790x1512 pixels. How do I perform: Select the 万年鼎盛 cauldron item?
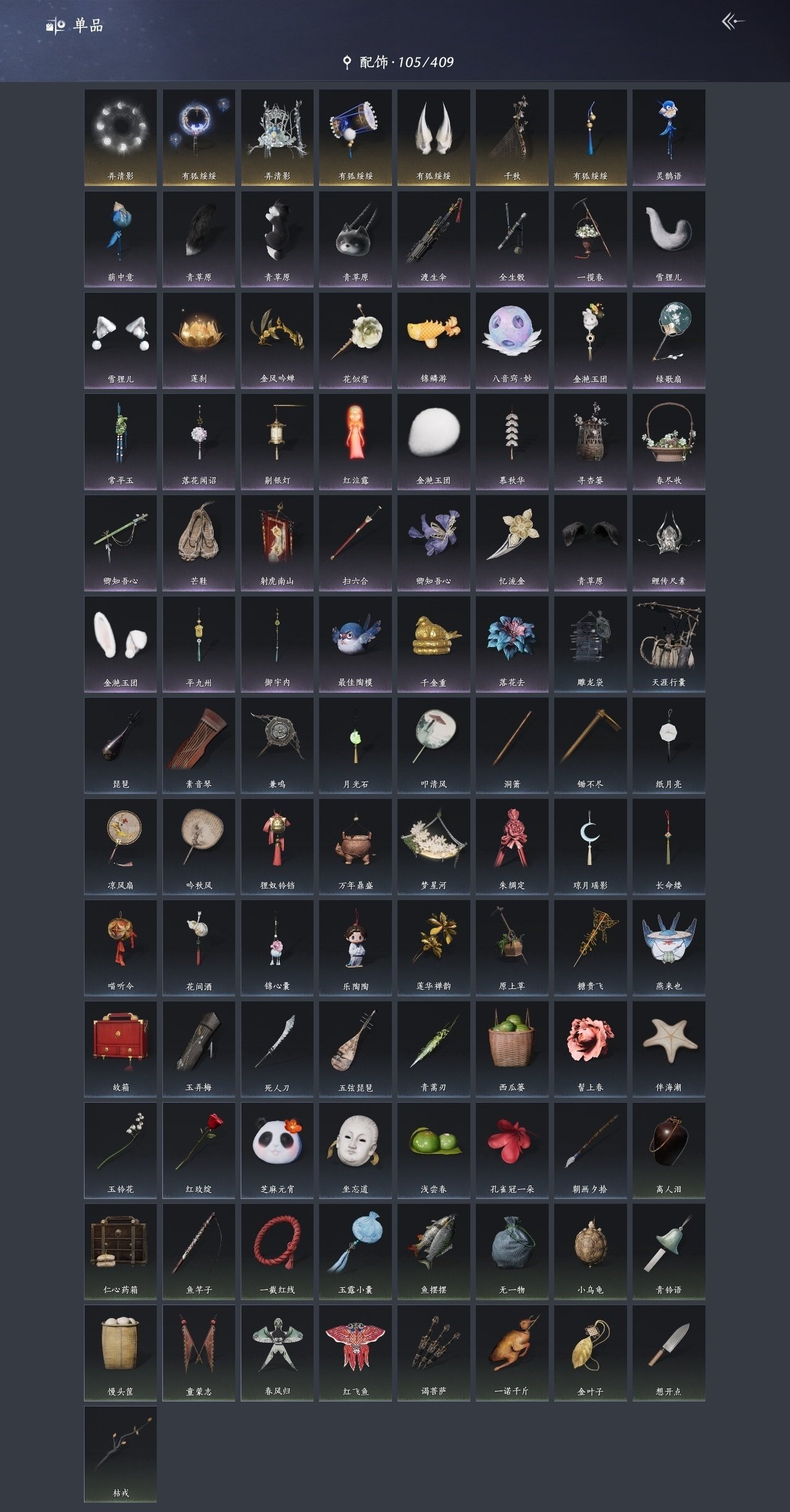click(x=355, y=846)
